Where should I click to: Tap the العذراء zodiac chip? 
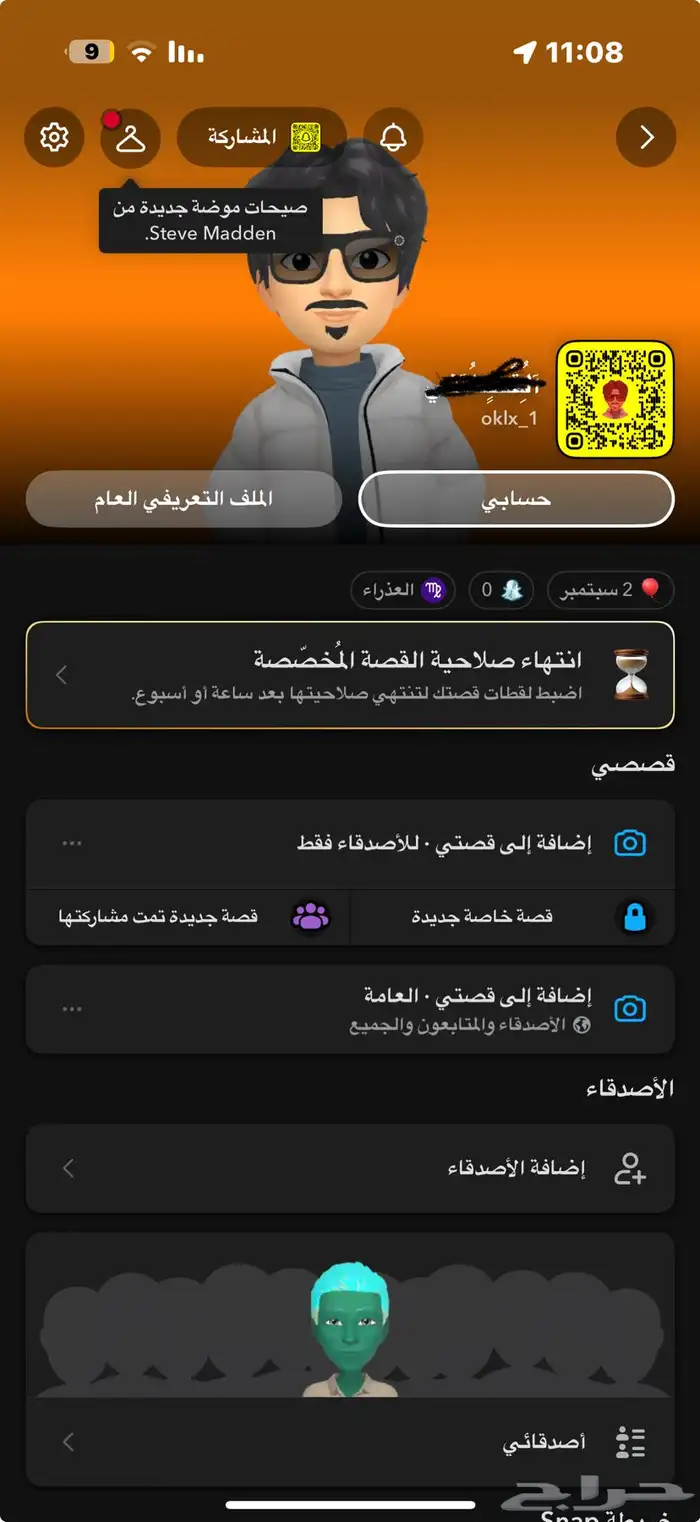point(403,590)
